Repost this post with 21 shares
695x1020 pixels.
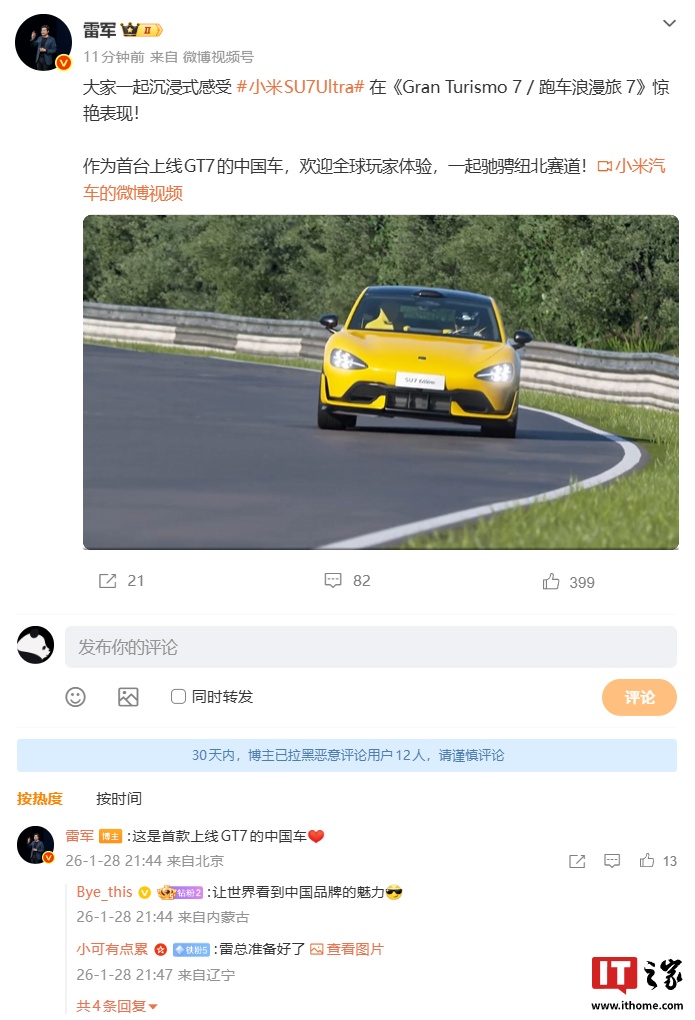click(122, 581)
